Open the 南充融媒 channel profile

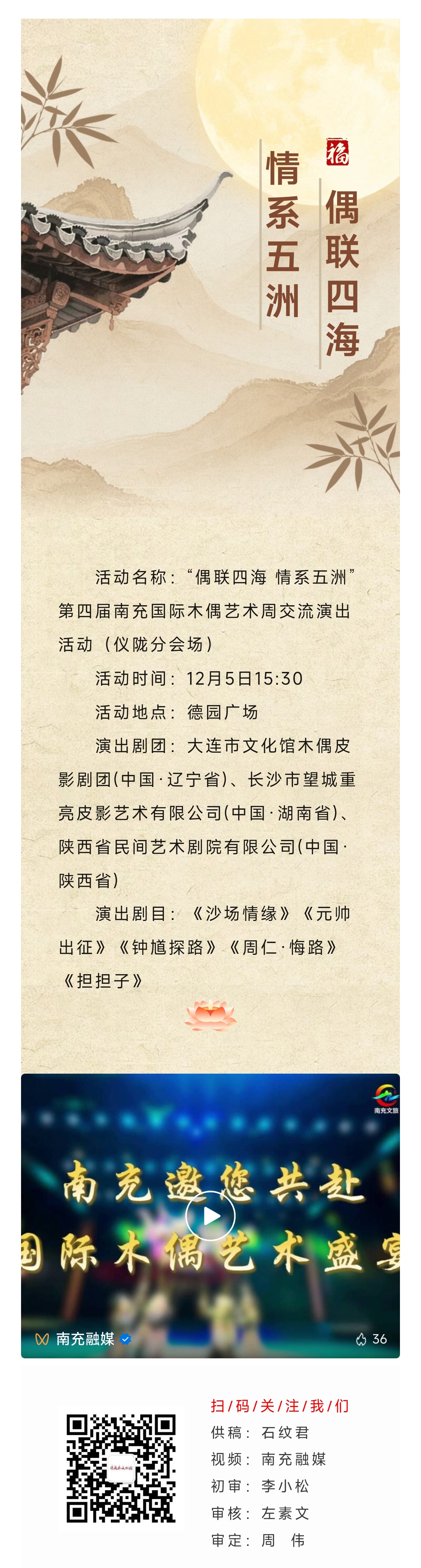click(85, 1339)
